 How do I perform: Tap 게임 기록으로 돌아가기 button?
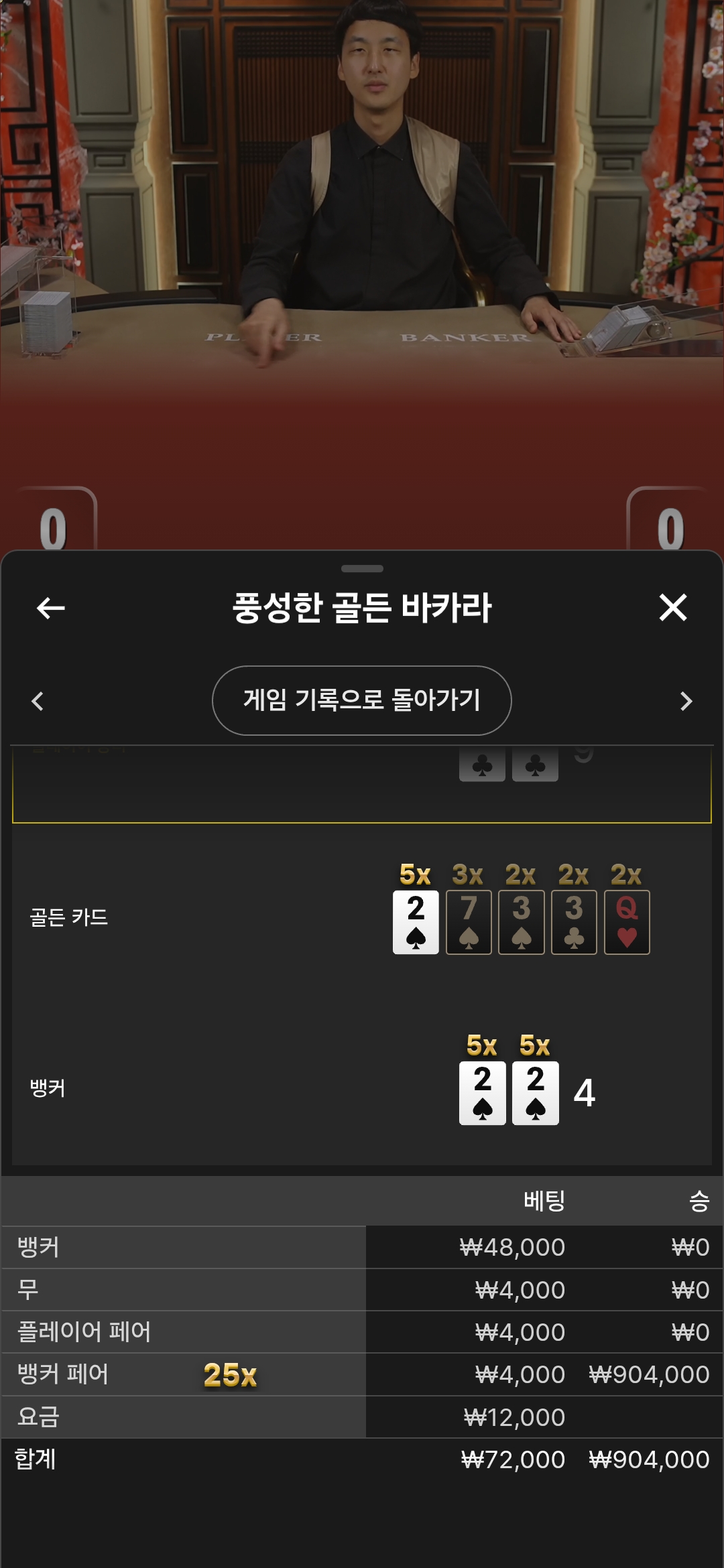tap(362, 700)
